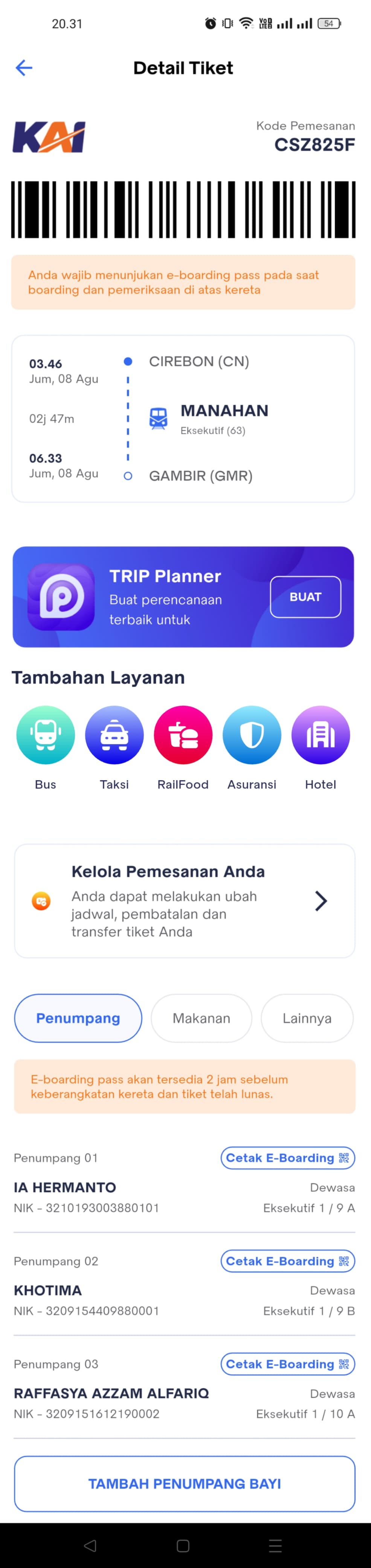The width and height of the screenshot is (371, 1568).
Task: Cetak E-Boarding for IA HERMANTO
Action: coord(287,1158)
